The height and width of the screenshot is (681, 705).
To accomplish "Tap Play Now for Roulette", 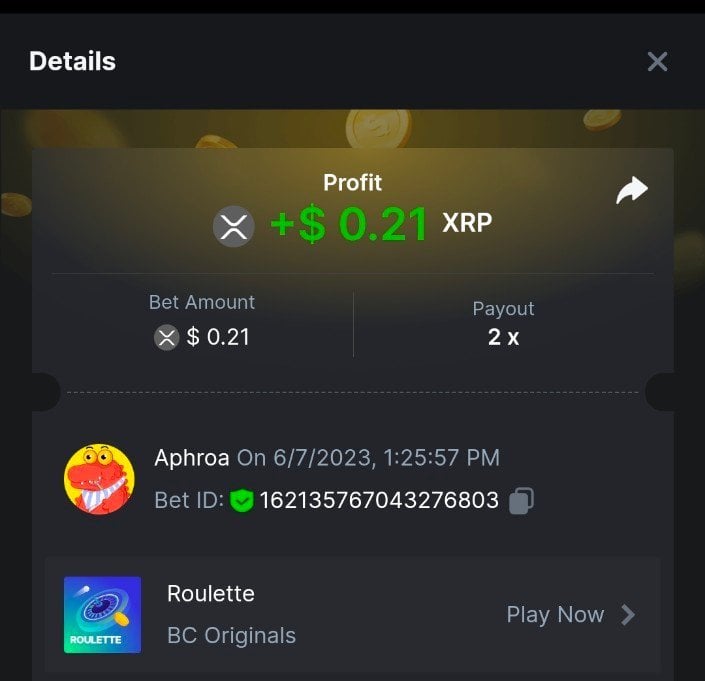I will 569,614.
